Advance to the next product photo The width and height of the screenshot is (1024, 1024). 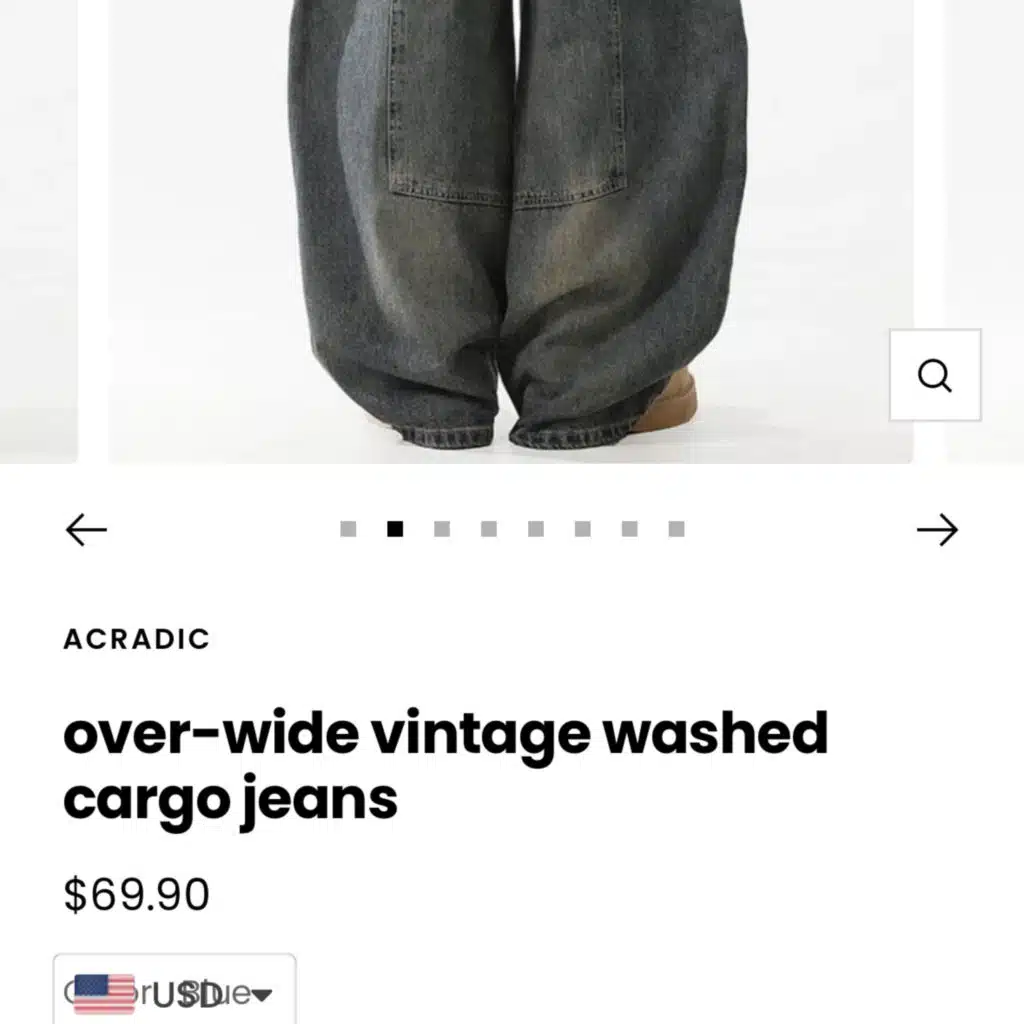pos(937,530)
